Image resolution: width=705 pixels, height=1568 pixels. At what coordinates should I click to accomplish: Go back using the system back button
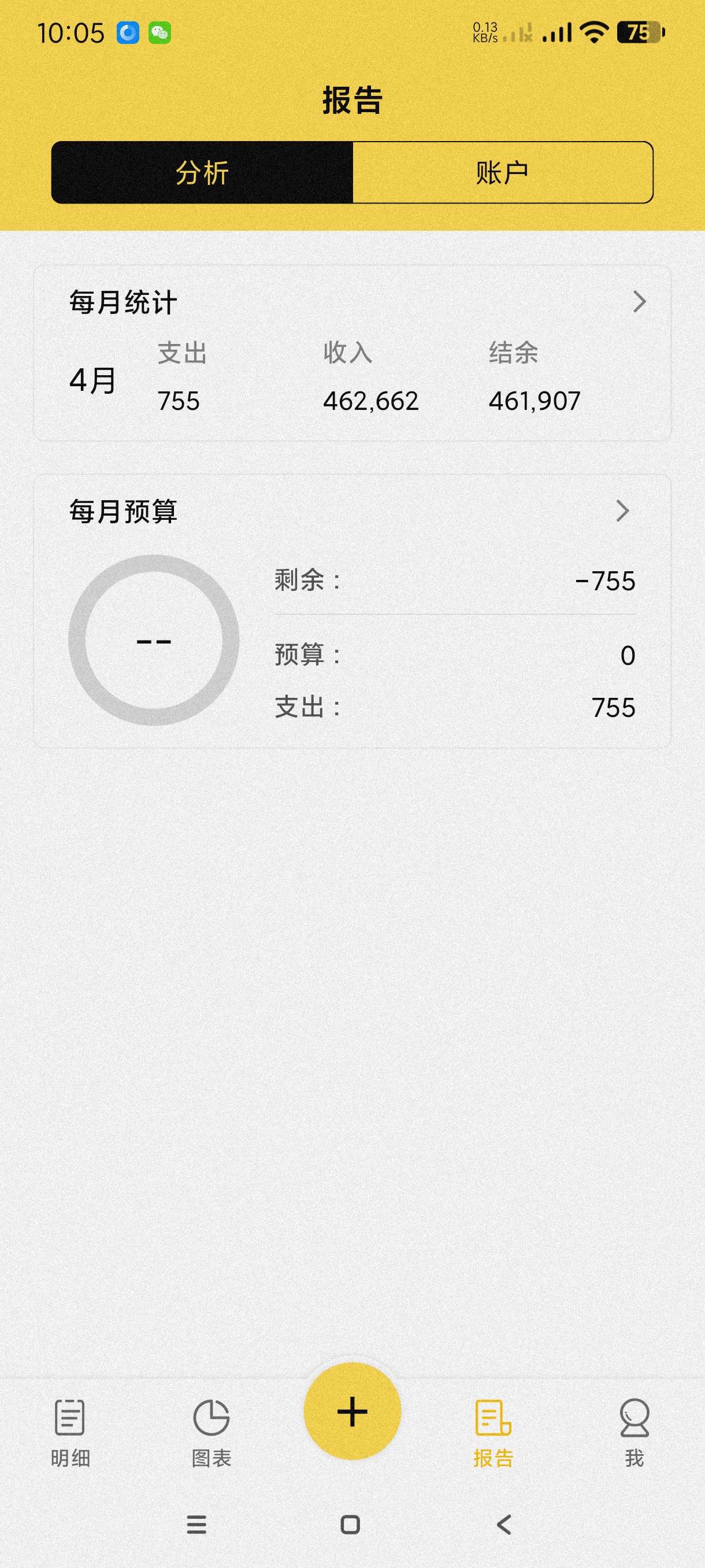504,1525
